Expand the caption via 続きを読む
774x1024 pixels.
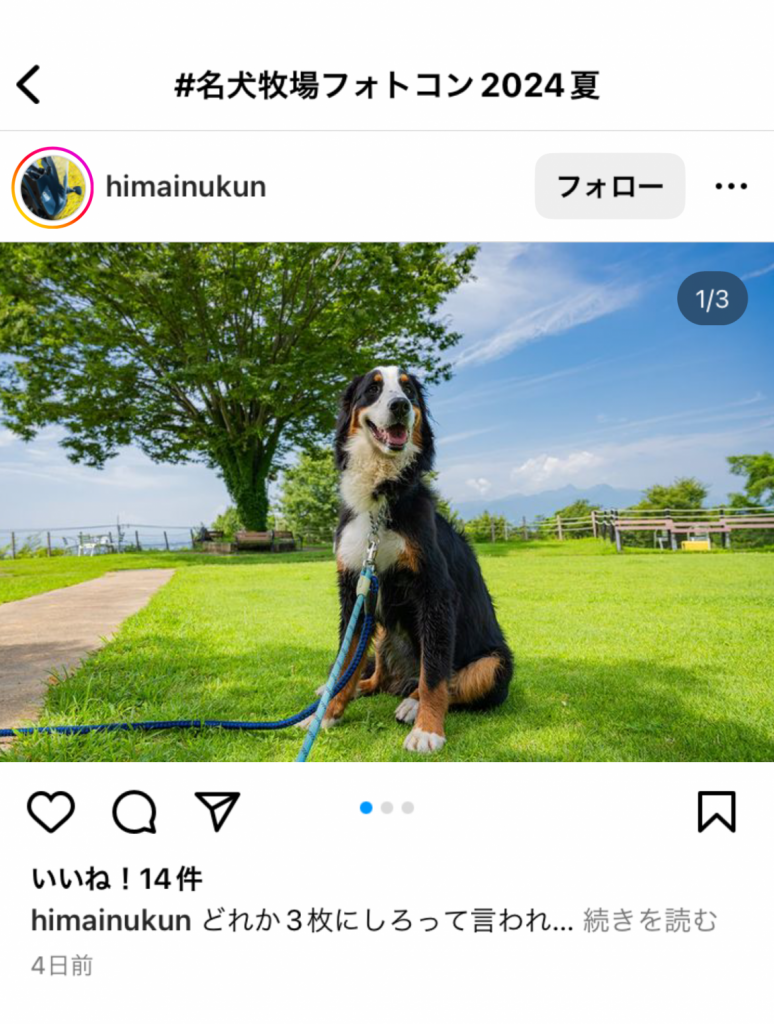[650, 920]
